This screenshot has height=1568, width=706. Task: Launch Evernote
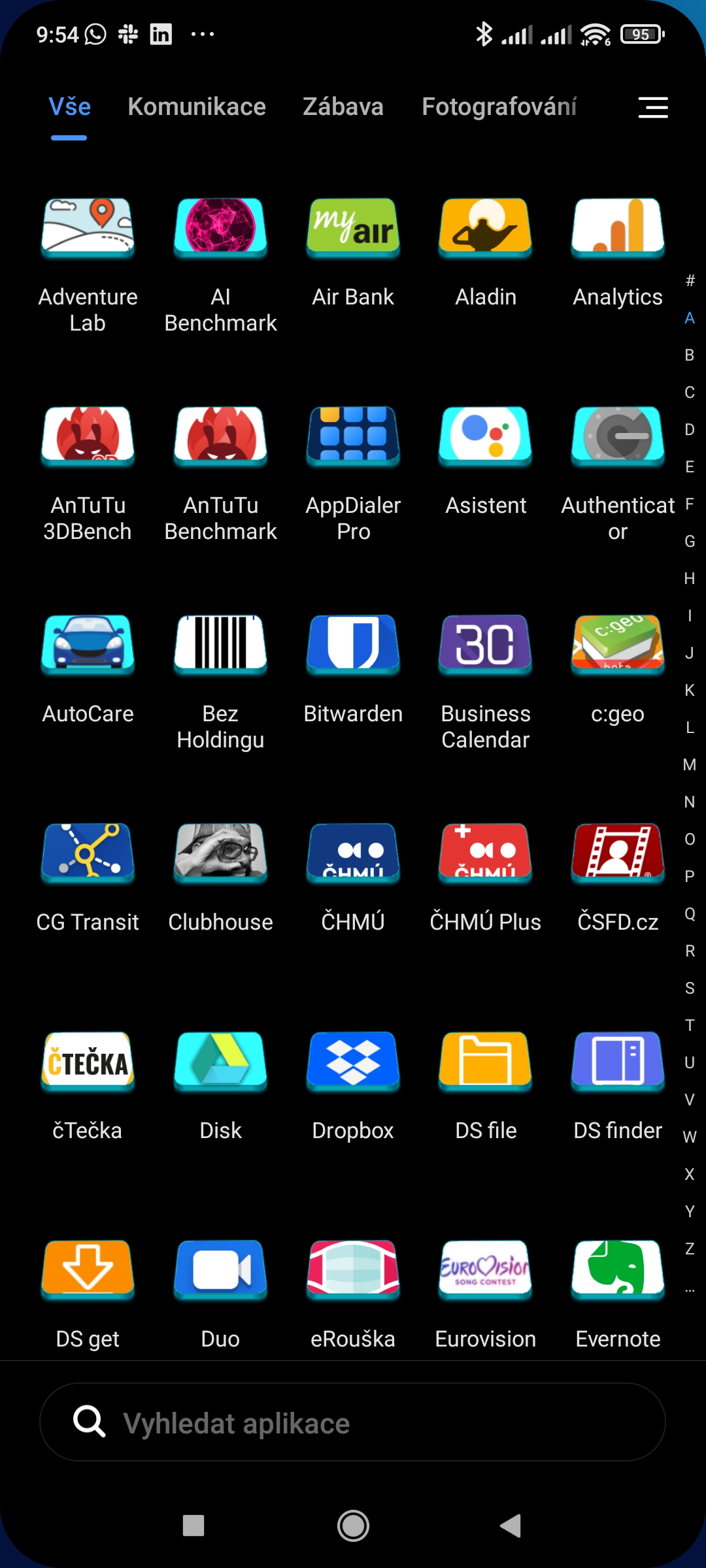618,1271
